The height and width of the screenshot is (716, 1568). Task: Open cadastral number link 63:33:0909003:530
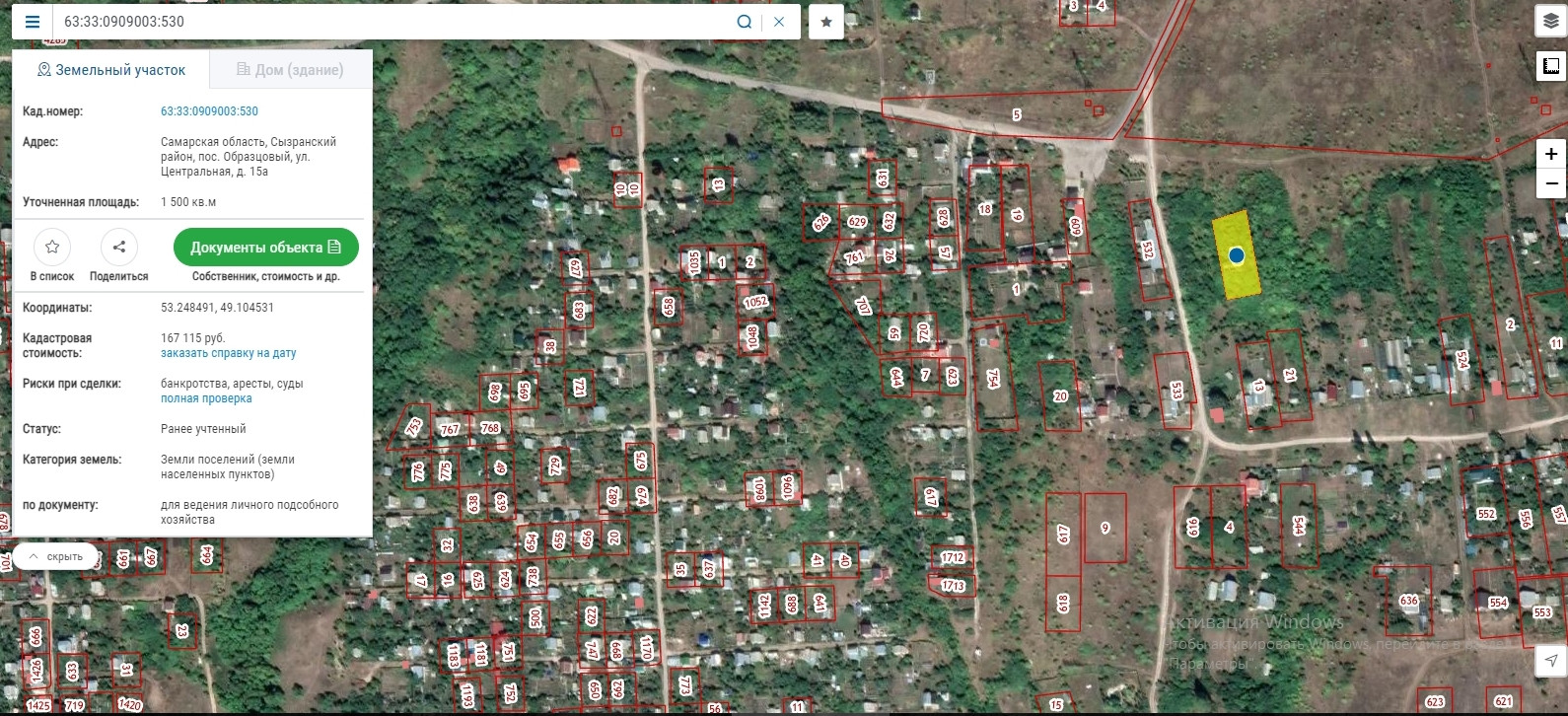click(209, 111)
